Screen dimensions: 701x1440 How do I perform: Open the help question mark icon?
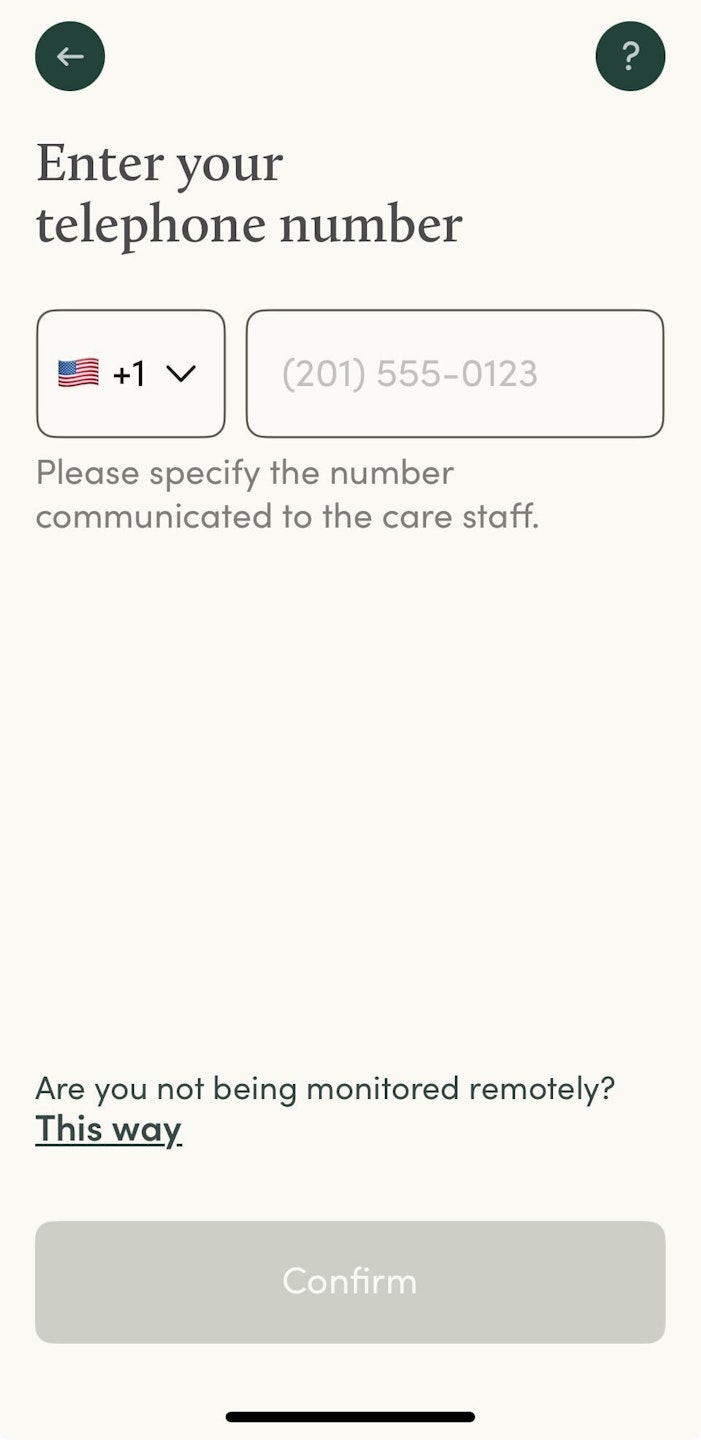pyautogui.click(x=630, y=56)
